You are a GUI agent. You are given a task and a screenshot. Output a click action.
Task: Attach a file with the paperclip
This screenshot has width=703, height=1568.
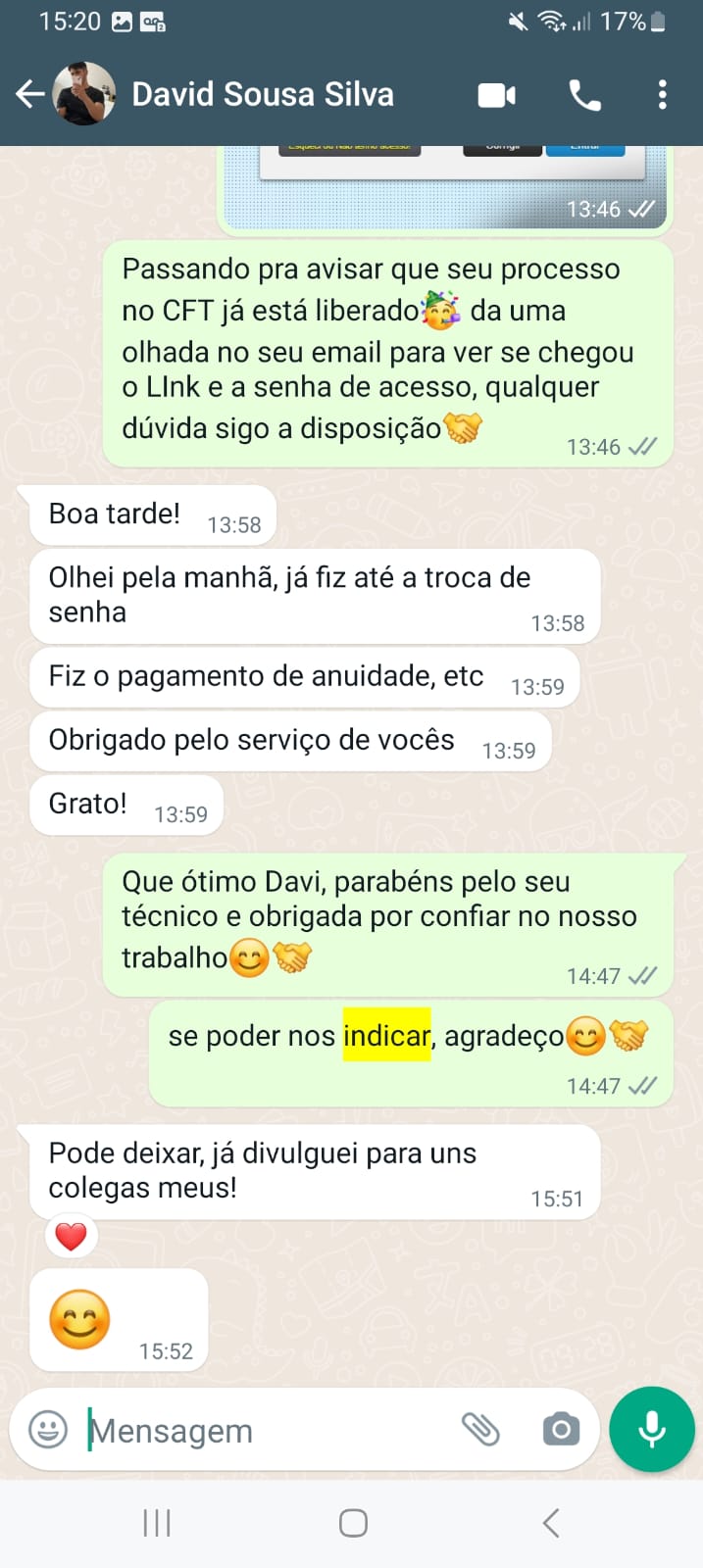pyautogui.click(x=480, y=1430)
